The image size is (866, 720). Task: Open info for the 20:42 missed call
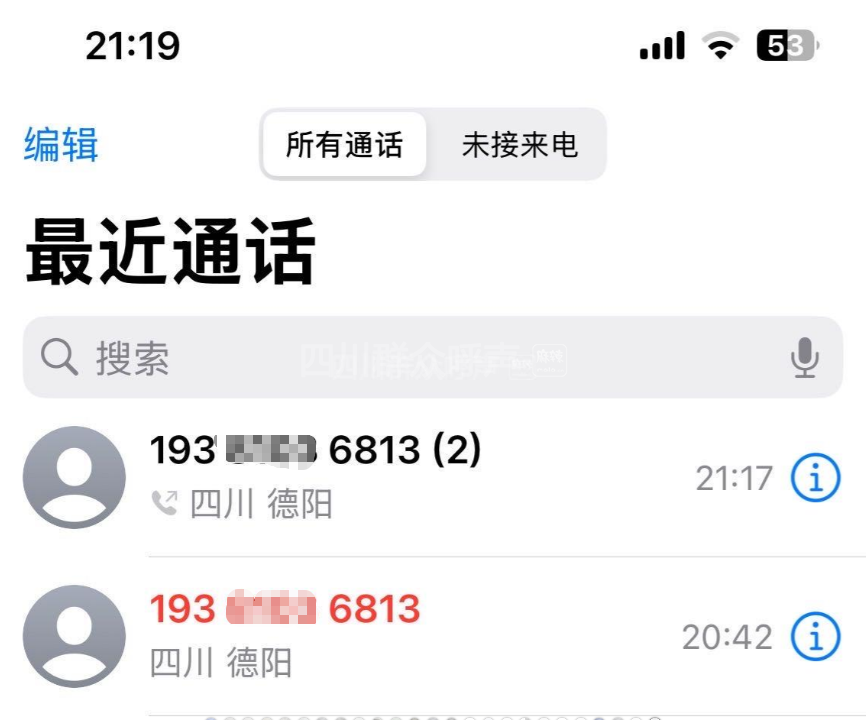[x=815, y=636]
